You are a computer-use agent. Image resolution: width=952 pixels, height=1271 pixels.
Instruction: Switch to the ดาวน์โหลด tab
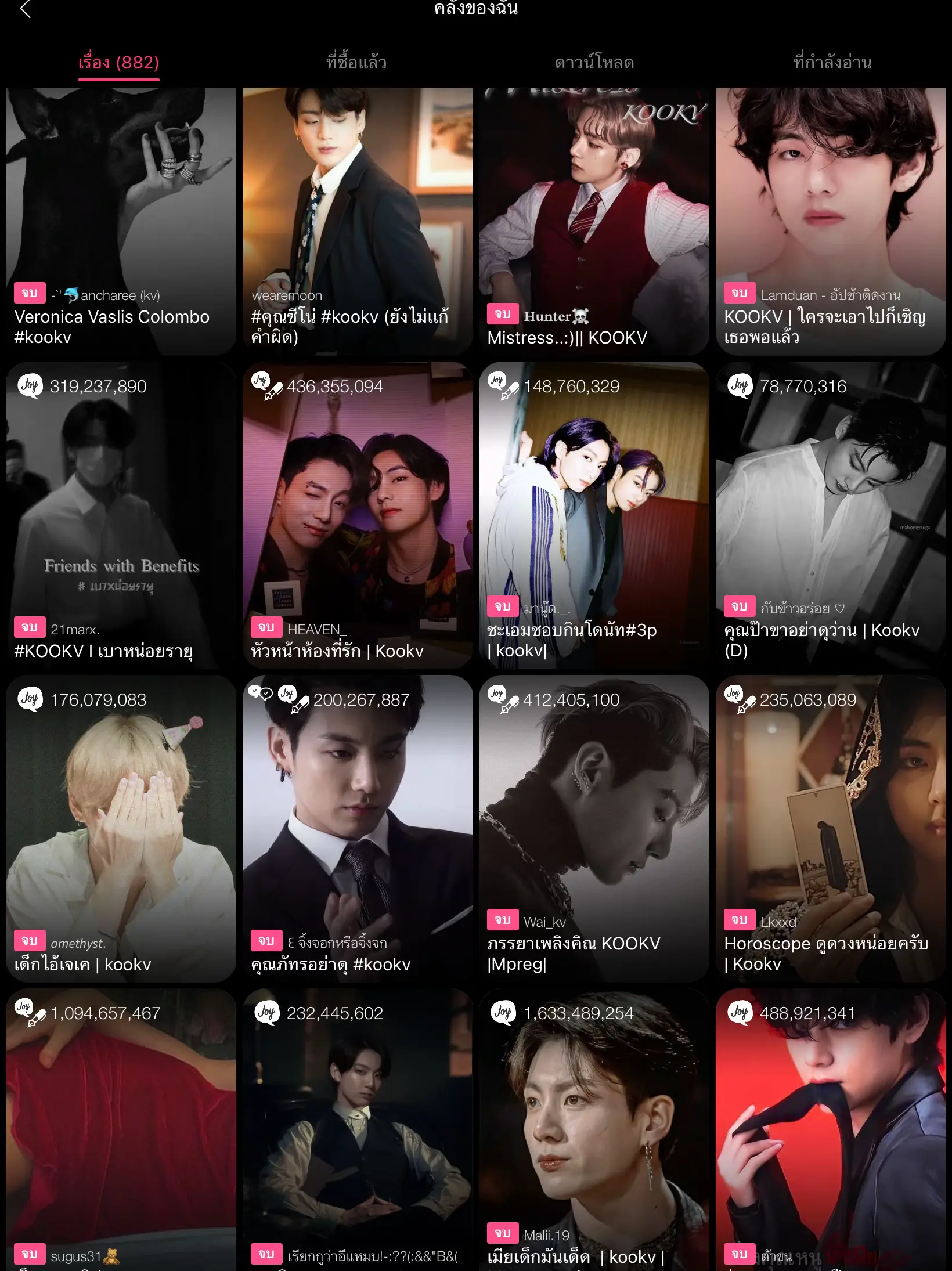594,62
